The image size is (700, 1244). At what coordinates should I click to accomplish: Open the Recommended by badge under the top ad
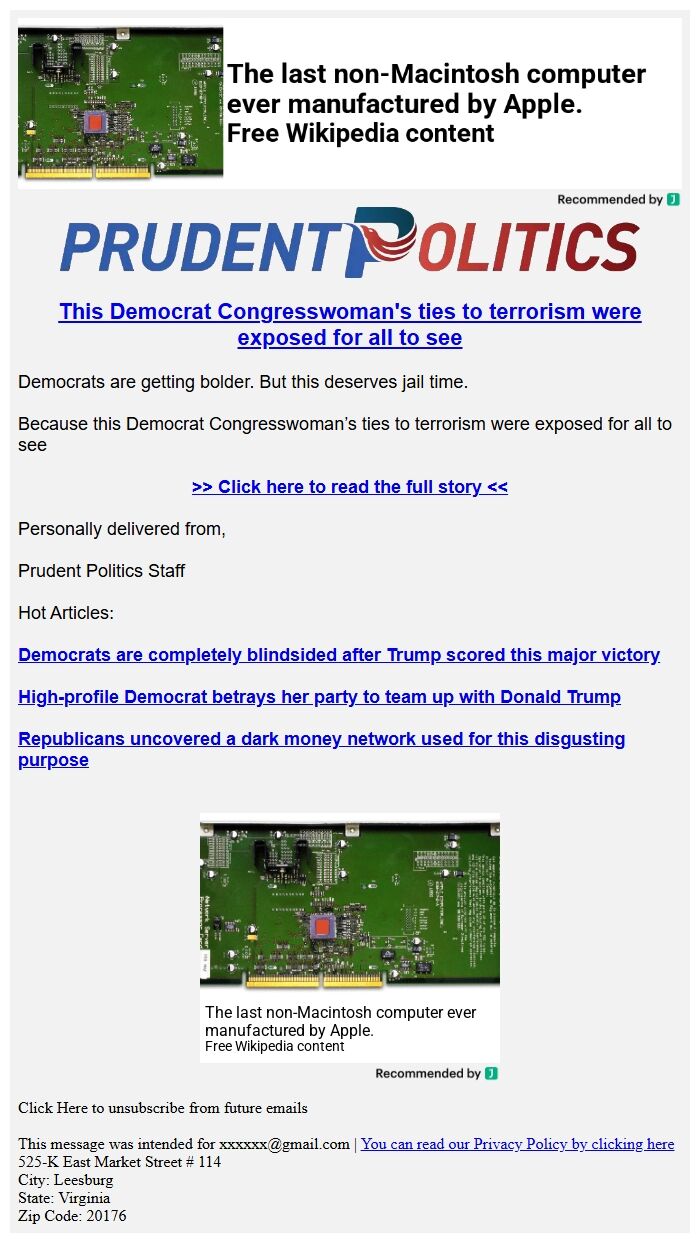(618, 199)
